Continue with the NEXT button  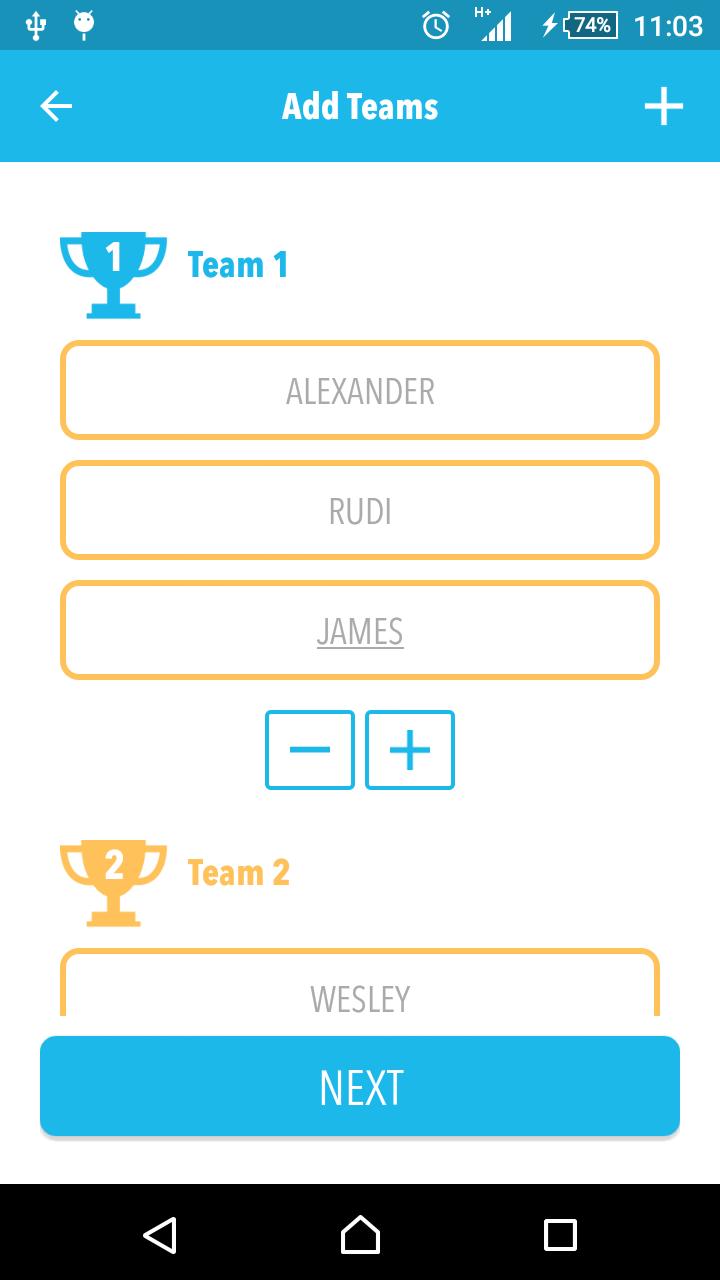pyautogui.click(x=360, y=1086)
